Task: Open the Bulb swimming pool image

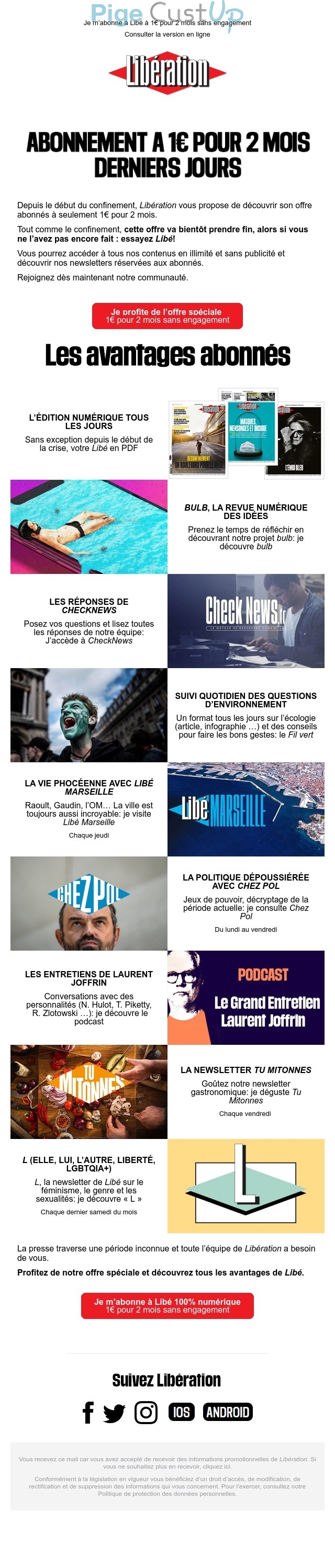Action: [x=89, y=526]
